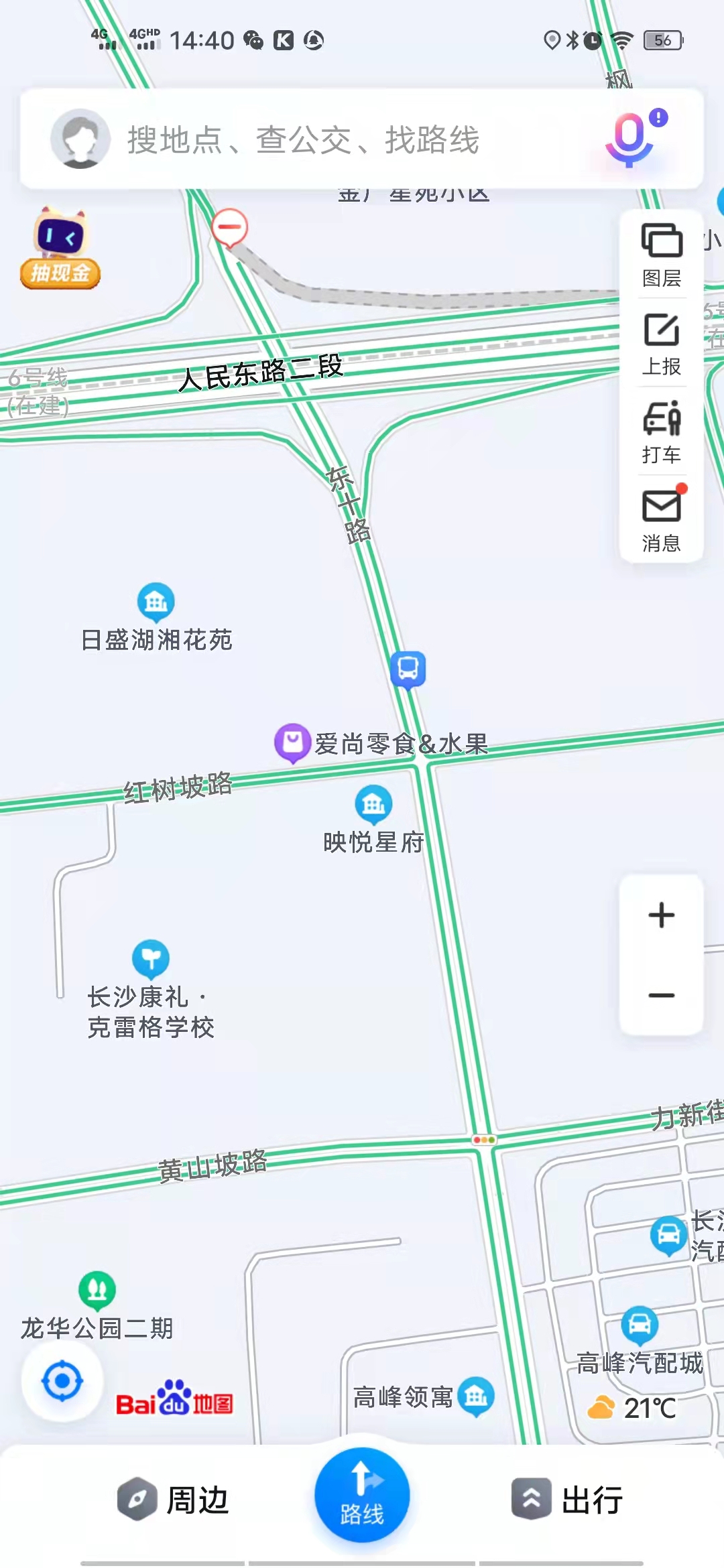The width and height of the screenshot is (724, 1568).
Task: Select the 龙华公园二期 park marker
Action: [x=97, y=1290]
